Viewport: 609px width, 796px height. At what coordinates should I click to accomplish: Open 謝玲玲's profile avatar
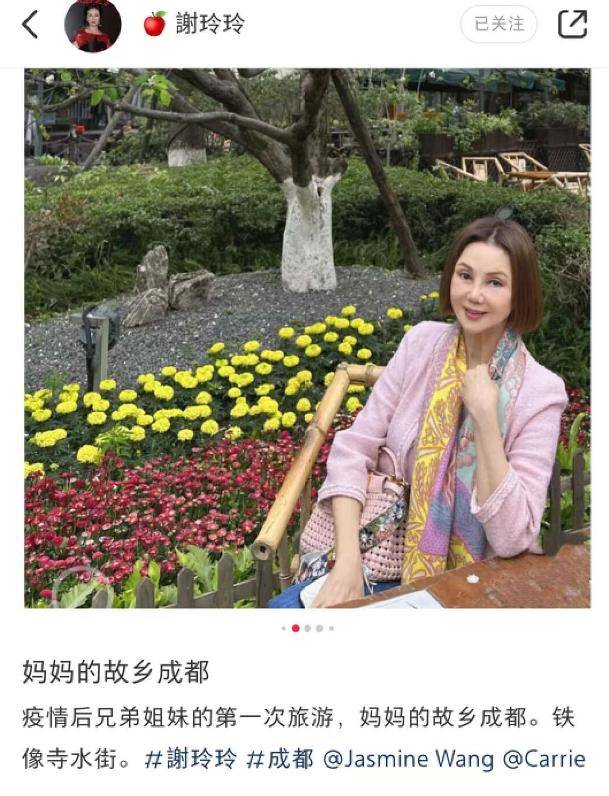[93, 25]
